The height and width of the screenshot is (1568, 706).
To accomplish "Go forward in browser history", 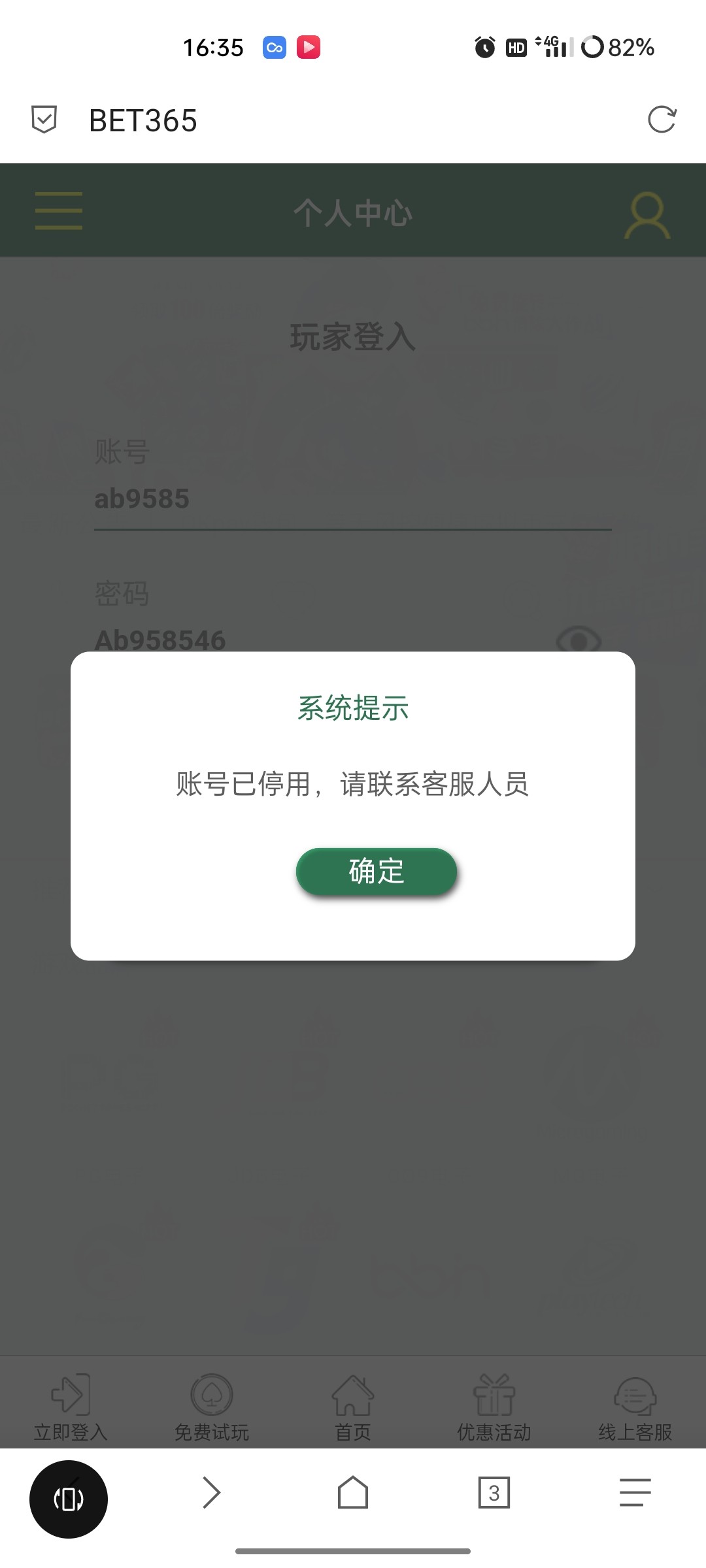I will pyautogui.click(x=211, y=1493).
